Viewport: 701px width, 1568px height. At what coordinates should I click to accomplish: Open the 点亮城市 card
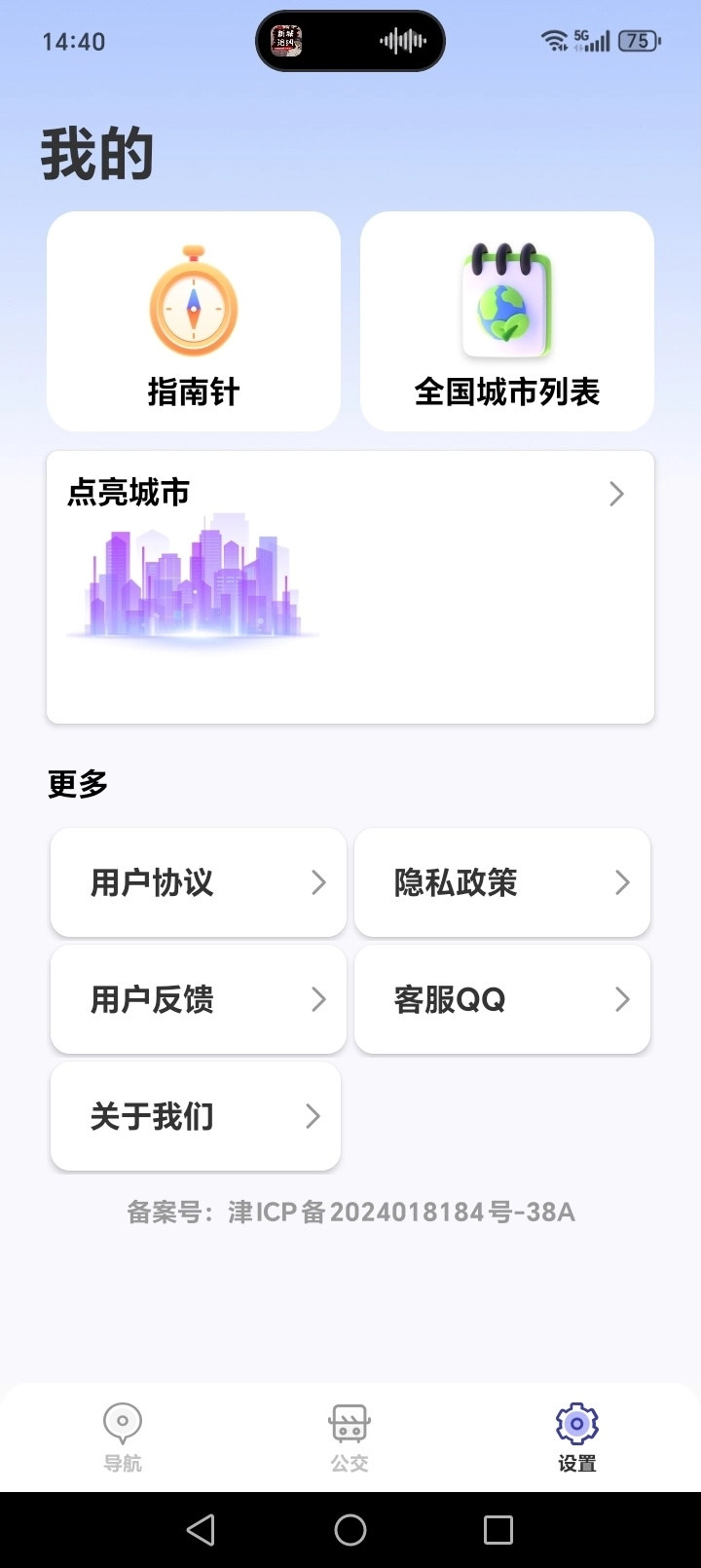point(350,586)
